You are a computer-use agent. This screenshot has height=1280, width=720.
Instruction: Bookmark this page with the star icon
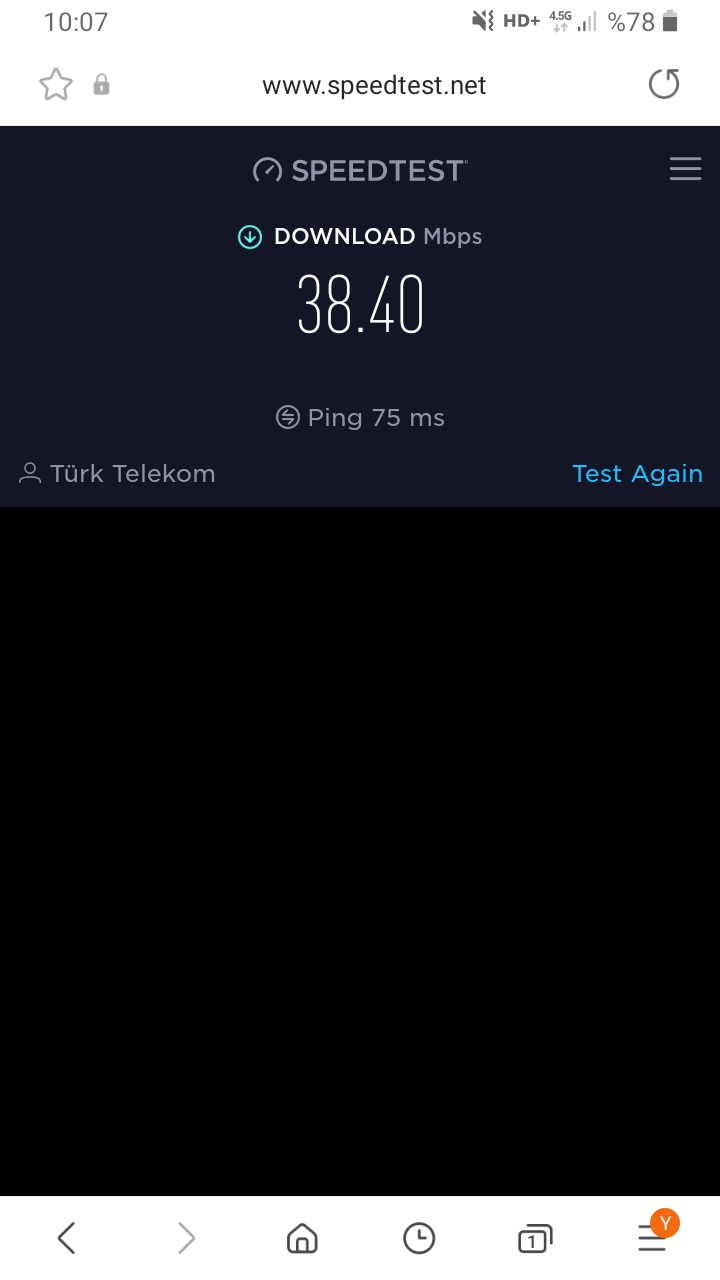(x=56, y=85)
